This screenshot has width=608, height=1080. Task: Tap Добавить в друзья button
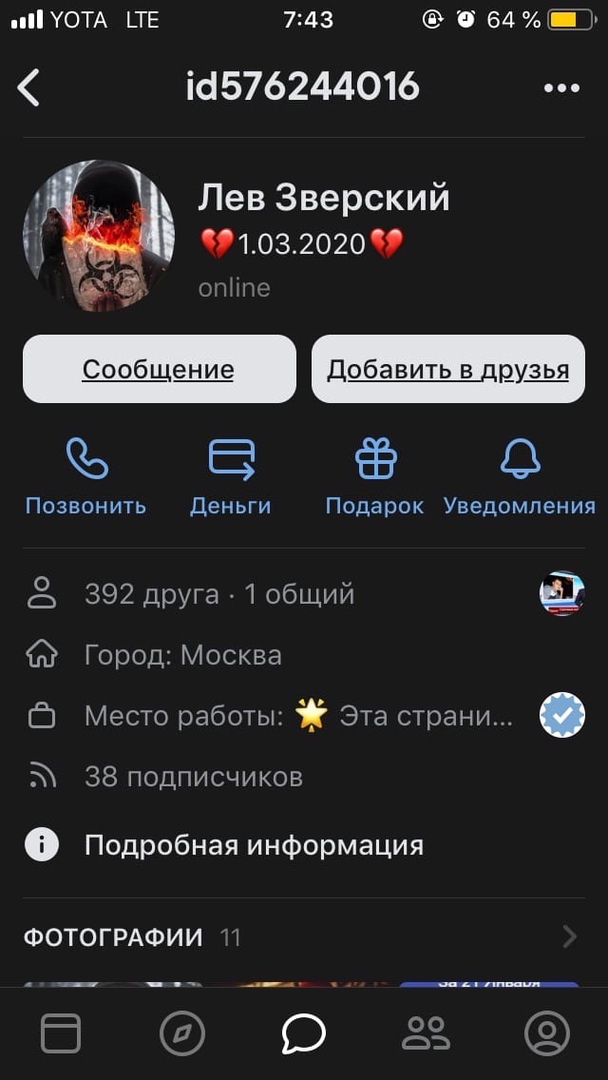click(x=448, y=369)
